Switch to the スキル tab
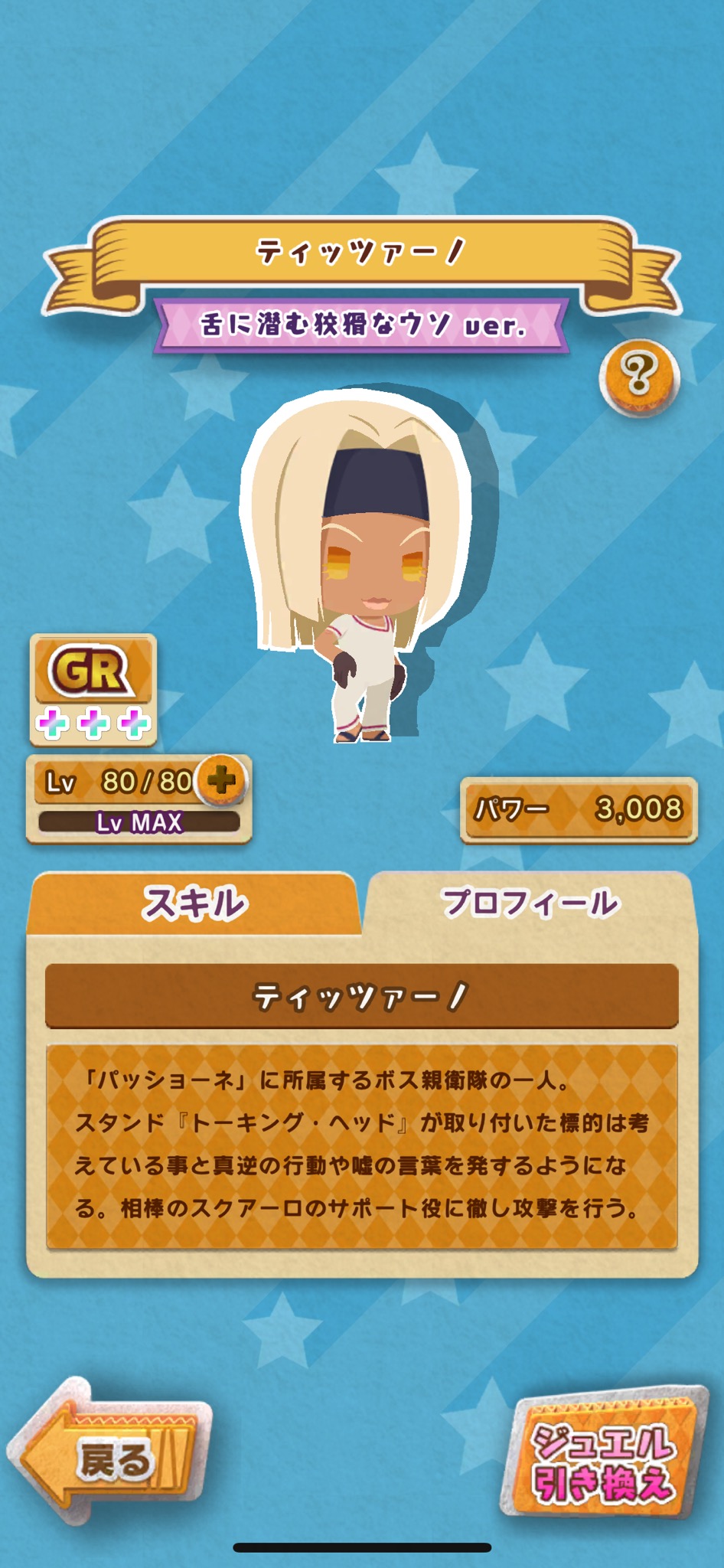Viewport: 724px width, 1568px height. pyautogui.click(x=194, y=903)
